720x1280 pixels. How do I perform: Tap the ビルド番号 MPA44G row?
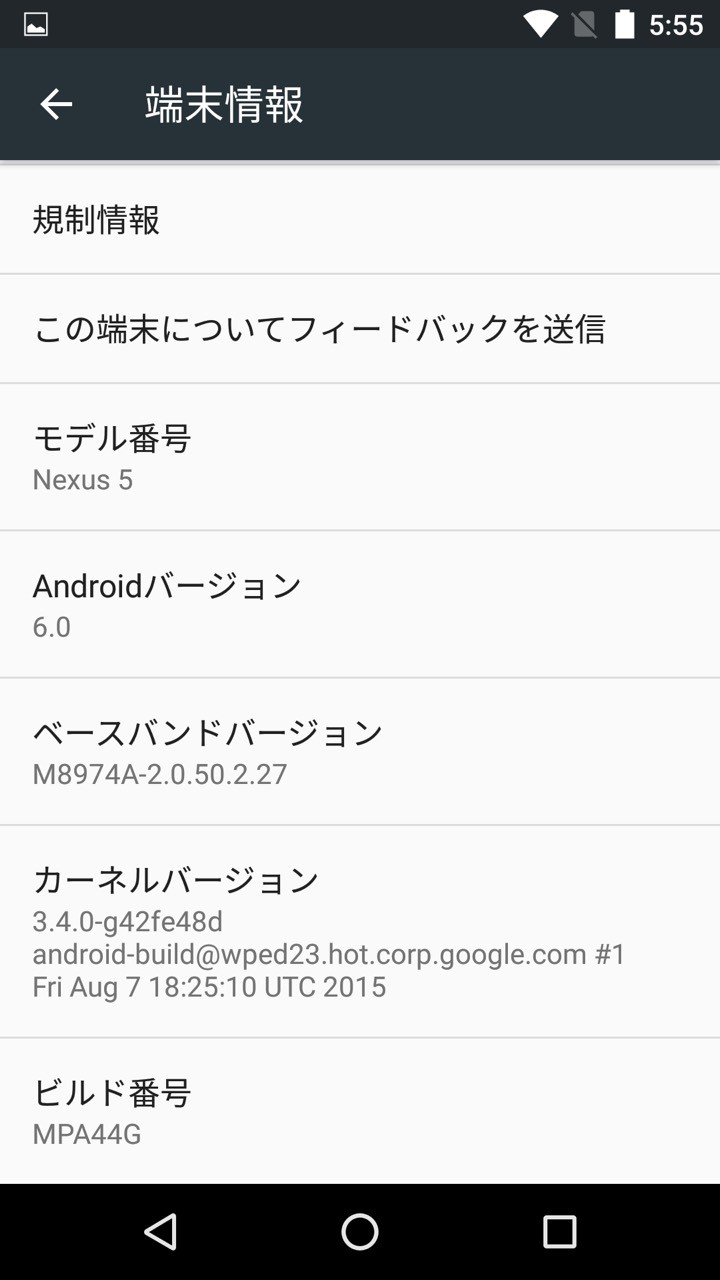(360, 1111)
